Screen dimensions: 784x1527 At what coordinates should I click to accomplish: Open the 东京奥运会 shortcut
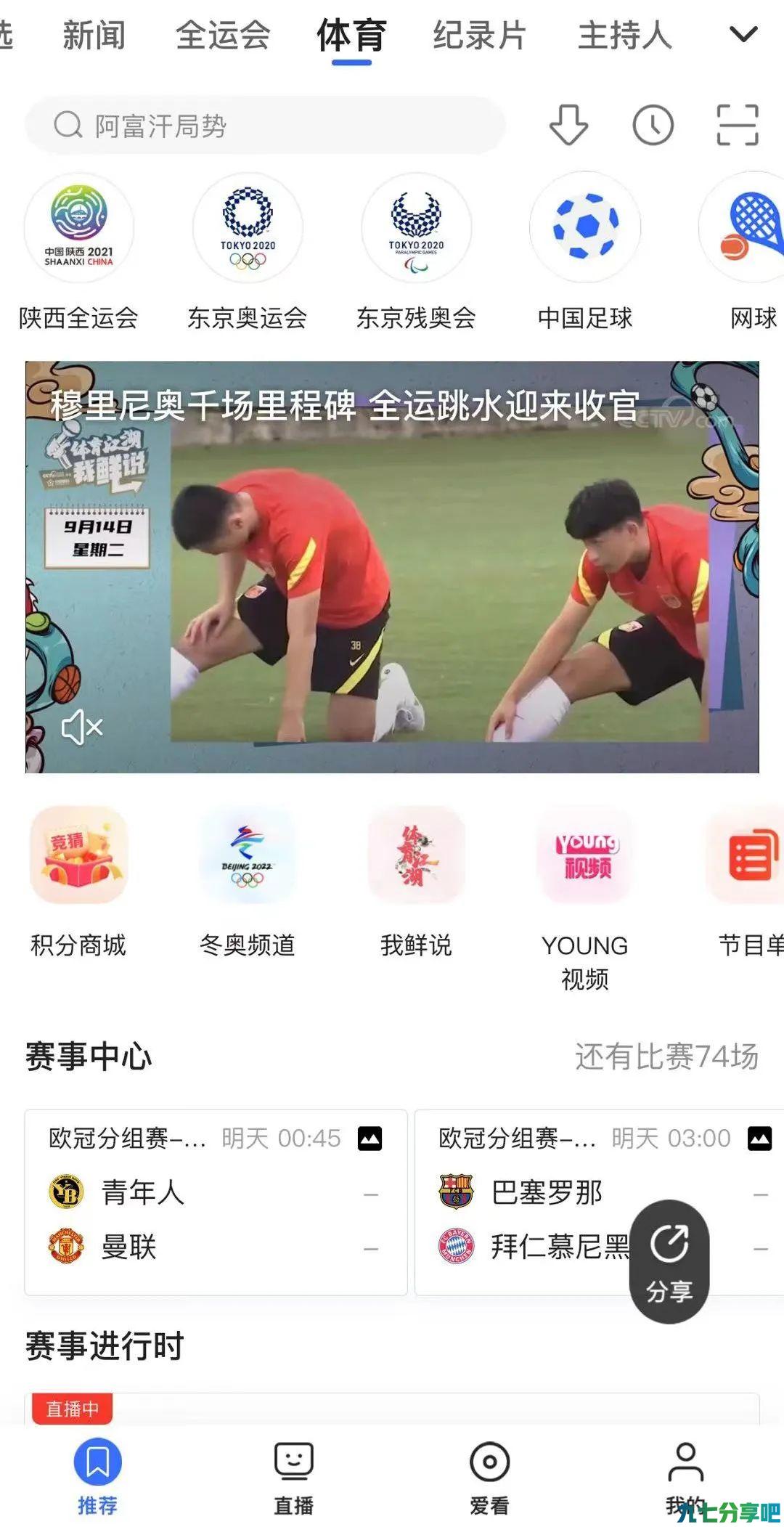tap(248, 252)
